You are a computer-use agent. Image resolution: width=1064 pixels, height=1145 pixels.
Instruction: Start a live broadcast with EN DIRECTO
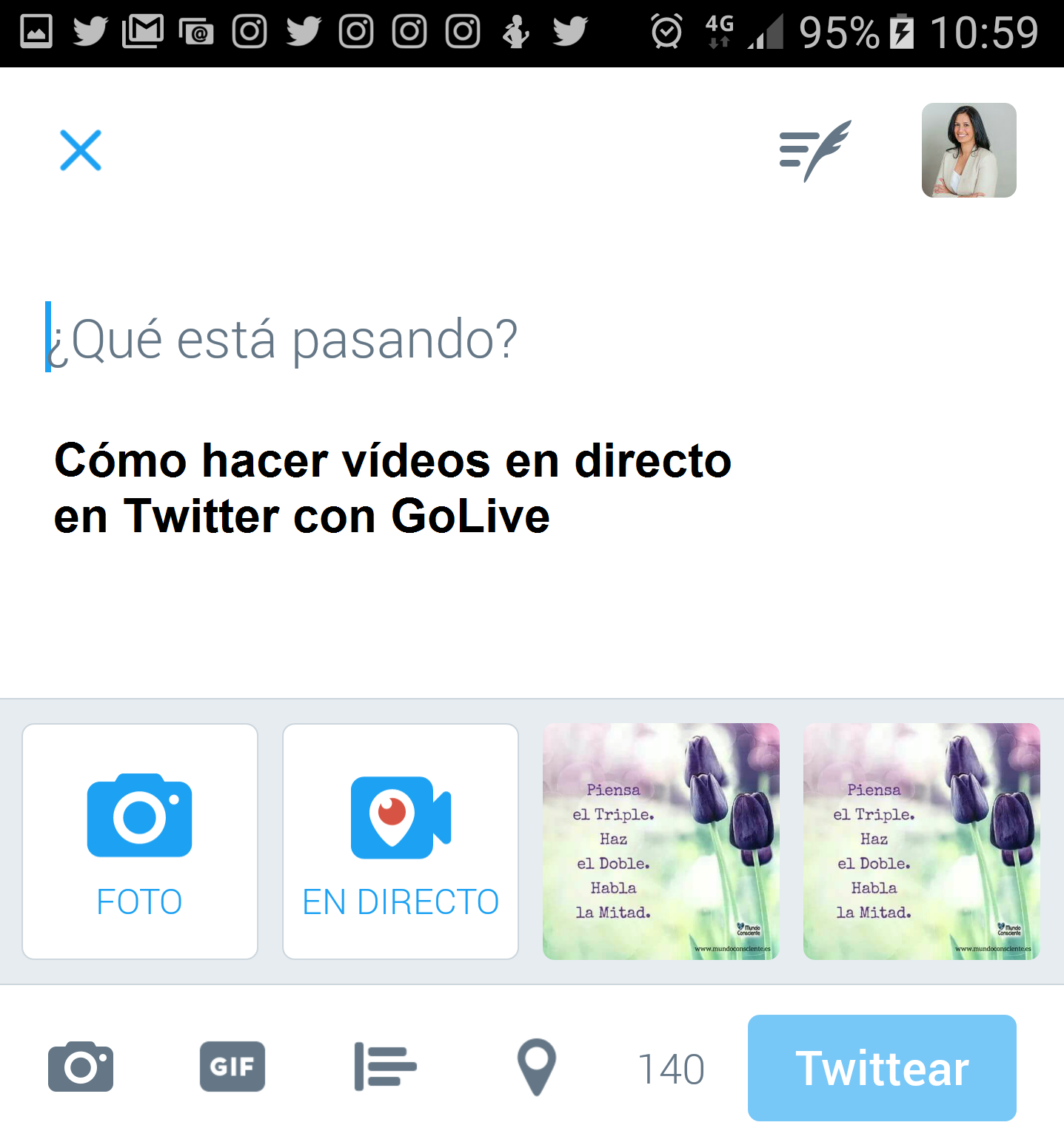(x=401, y=842)
